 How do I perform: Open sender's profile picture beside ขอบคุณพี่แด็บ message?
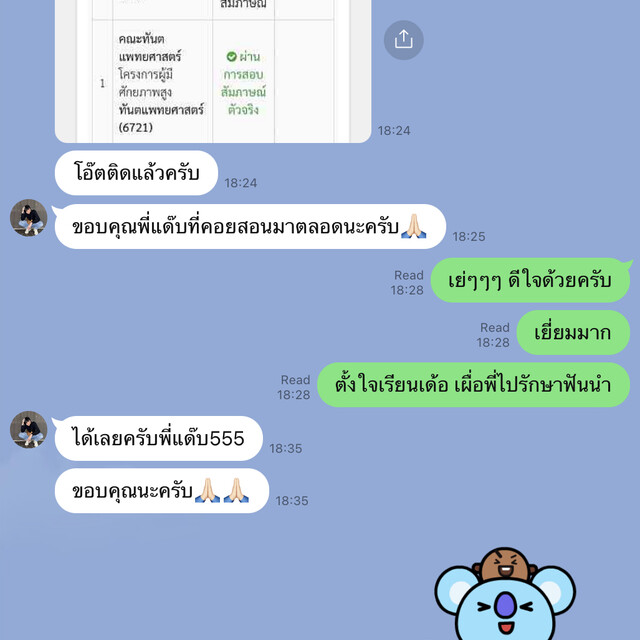point(29,217)
